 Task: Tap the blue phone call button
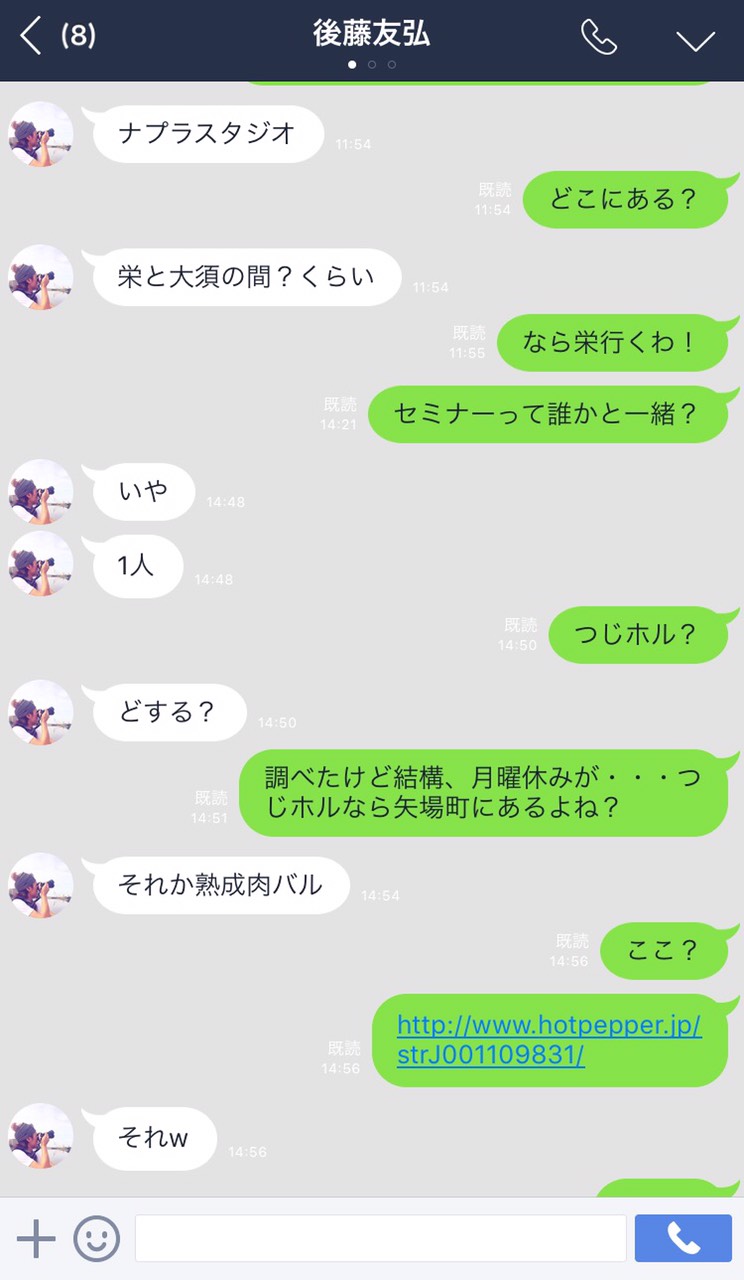click(683, 1238)
